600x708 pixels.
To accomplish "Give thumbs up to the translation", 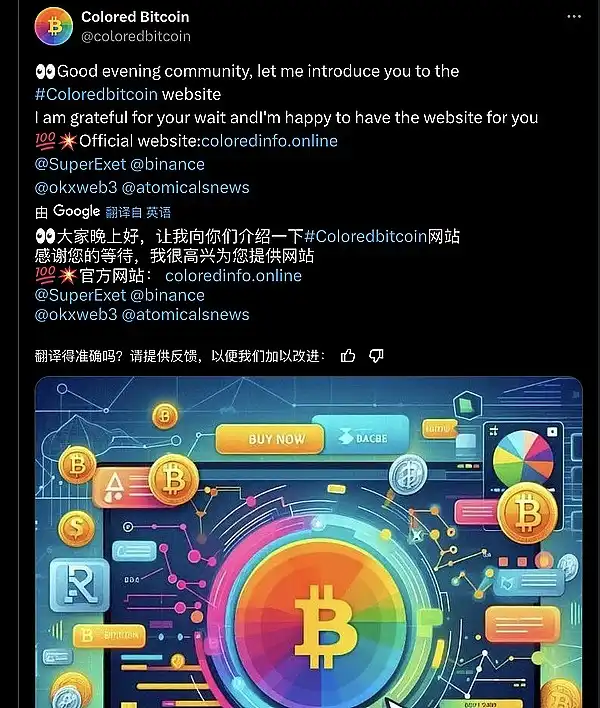I will 348,355.
